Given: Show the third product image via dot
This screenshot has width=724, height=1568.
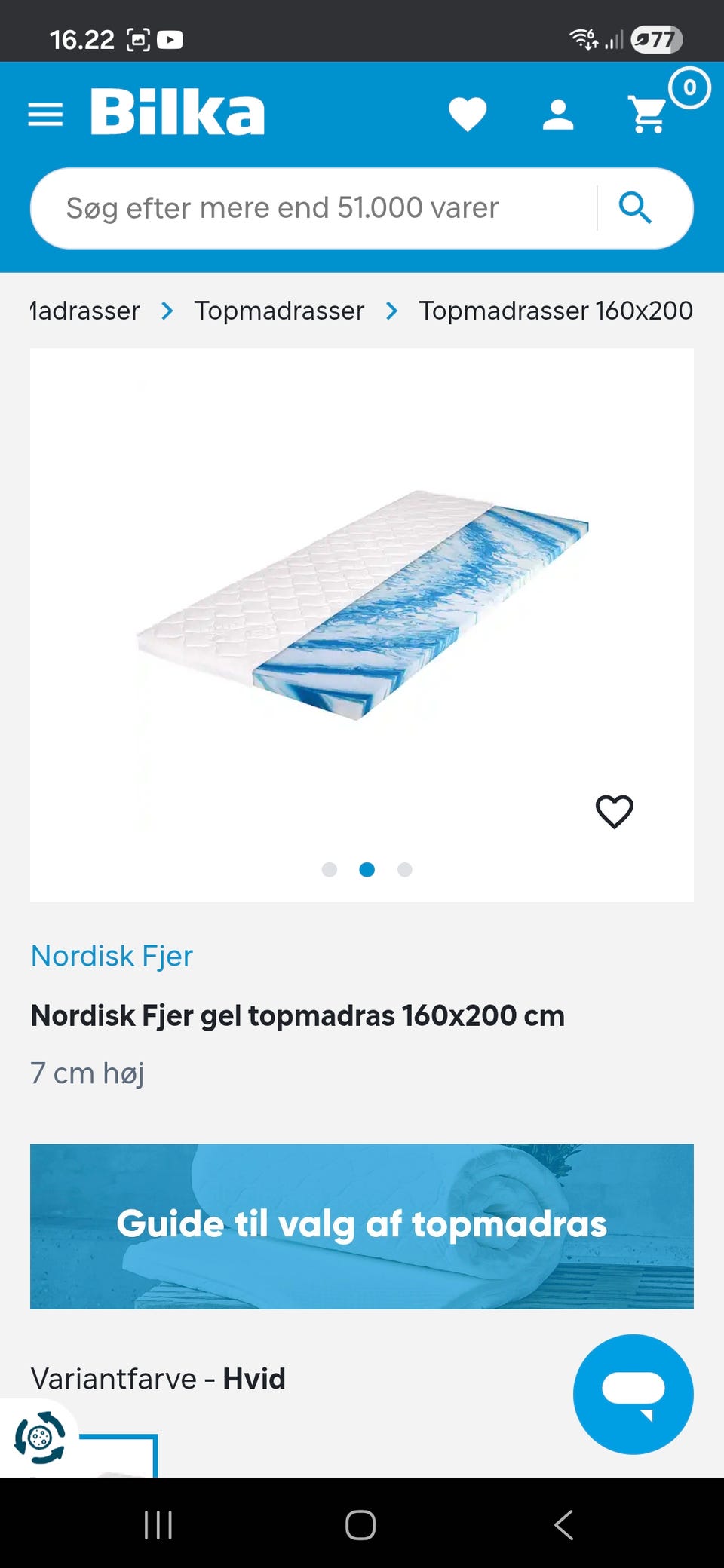Looking at the screenshot, I should pyautogui.click(x=405, y=870).
